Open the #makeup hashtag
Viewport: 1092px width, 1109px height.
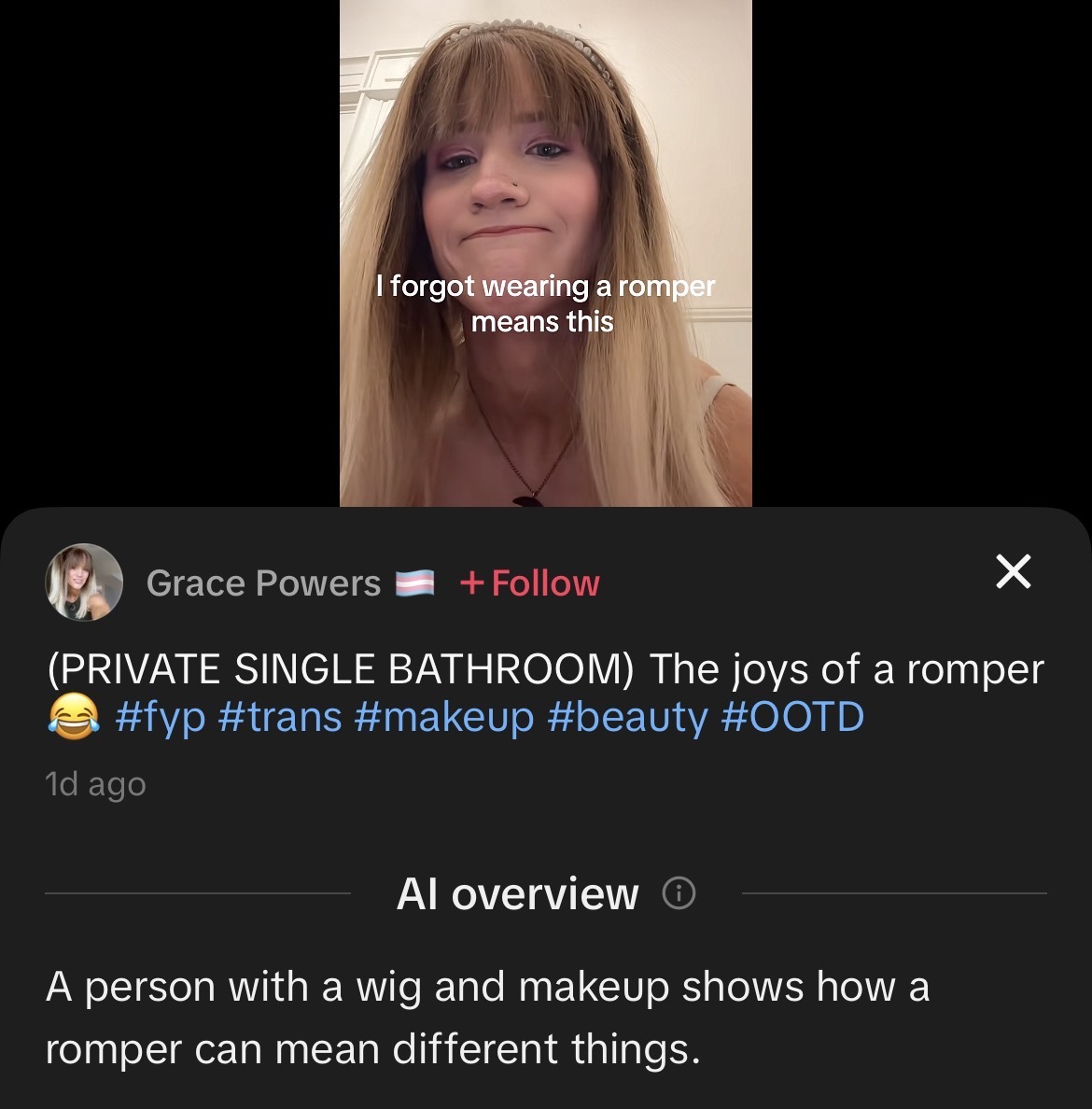pyautogui.click(x=444, y=718)
